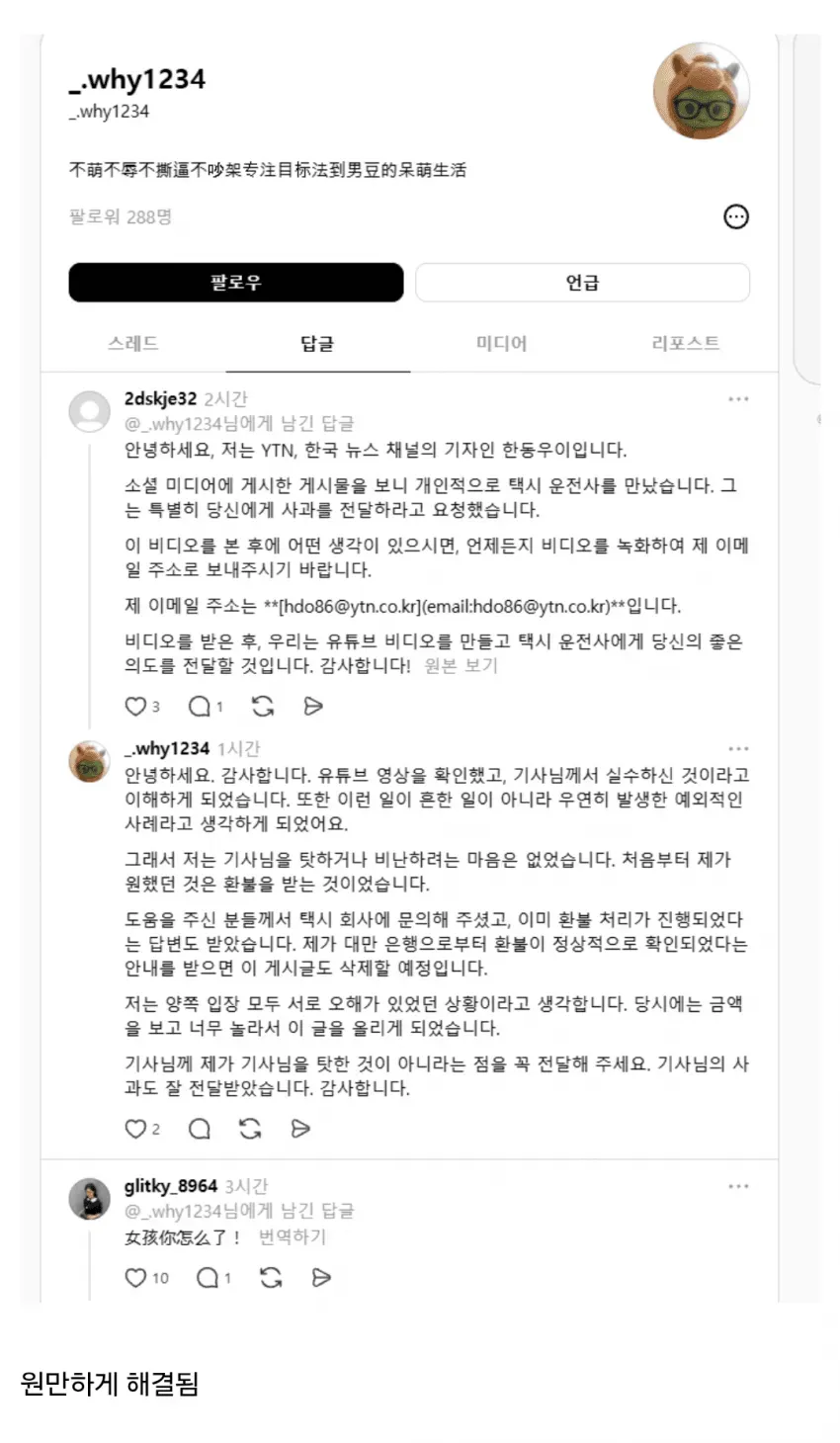Open overflow menu on 2dskje32's reply

tap(738, 399)
